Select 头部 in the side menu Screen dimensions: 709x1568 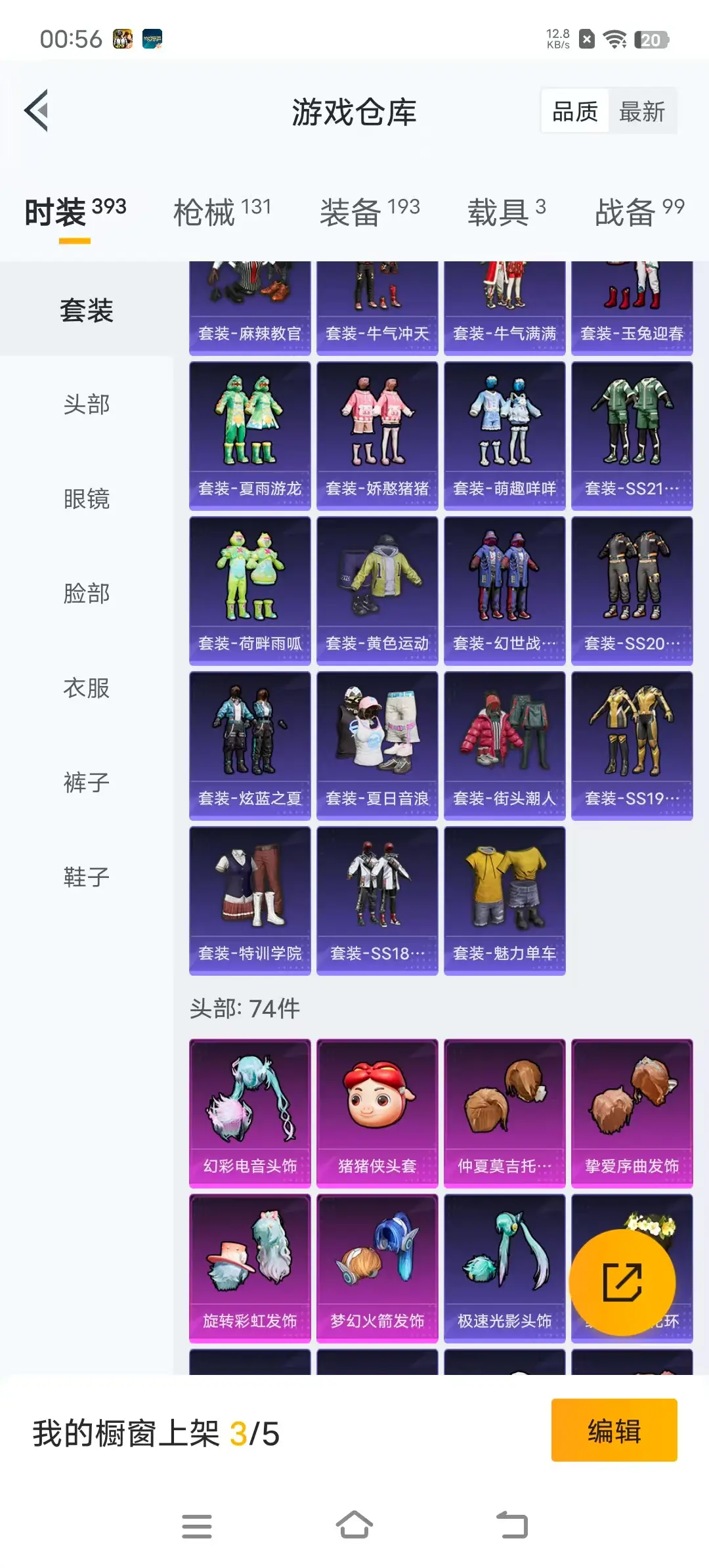tap(87, 404)
